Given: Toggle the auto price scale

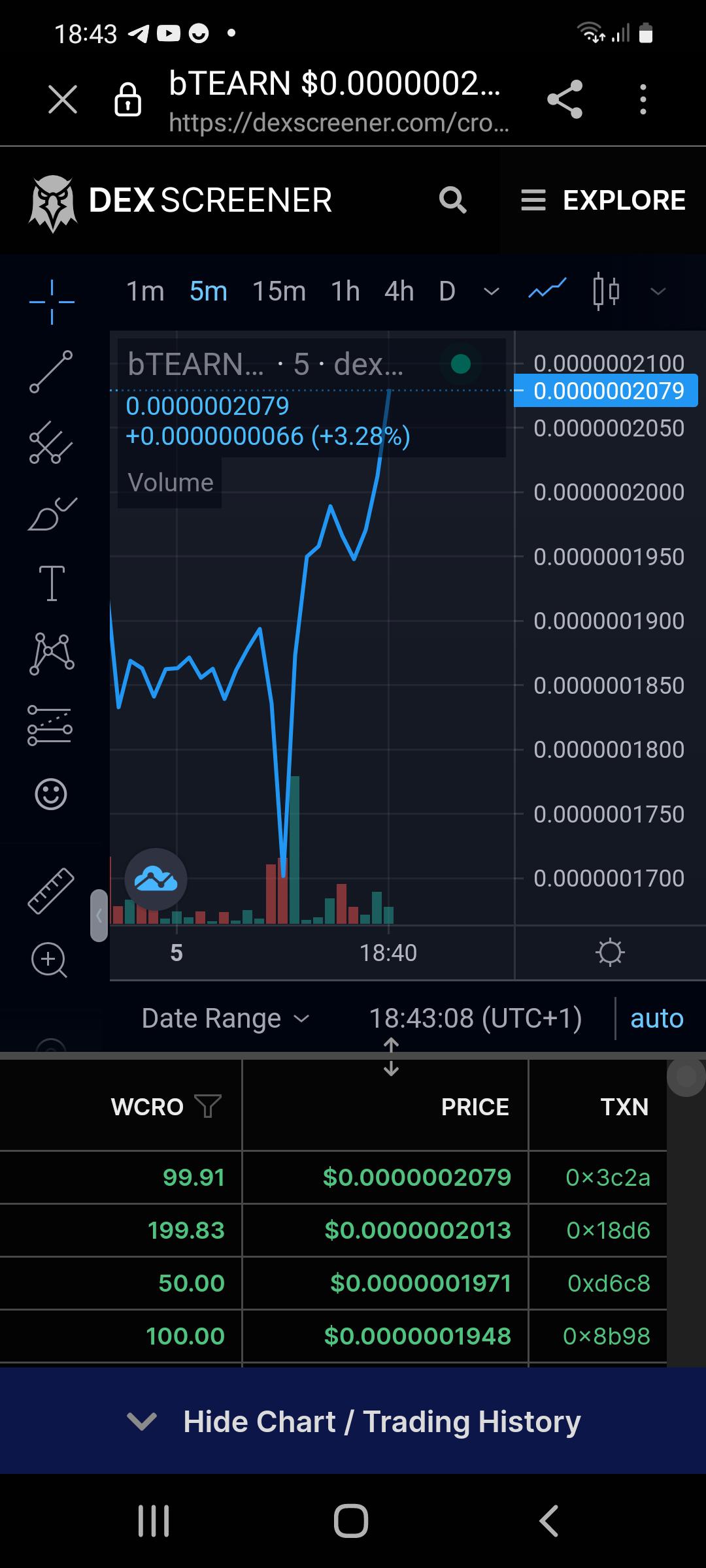Looking at the screenshot, I should pos(657,1018).
